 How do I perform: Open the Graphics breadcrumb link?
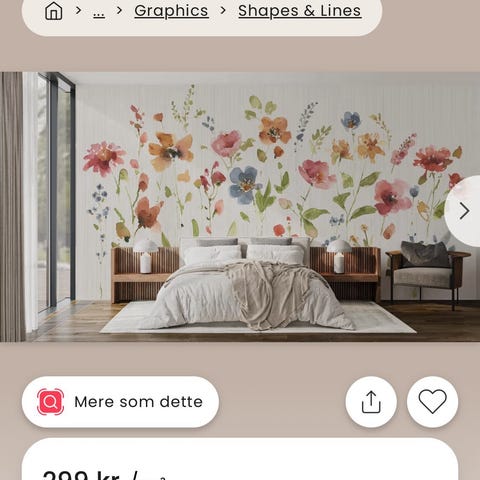point(171,11)
